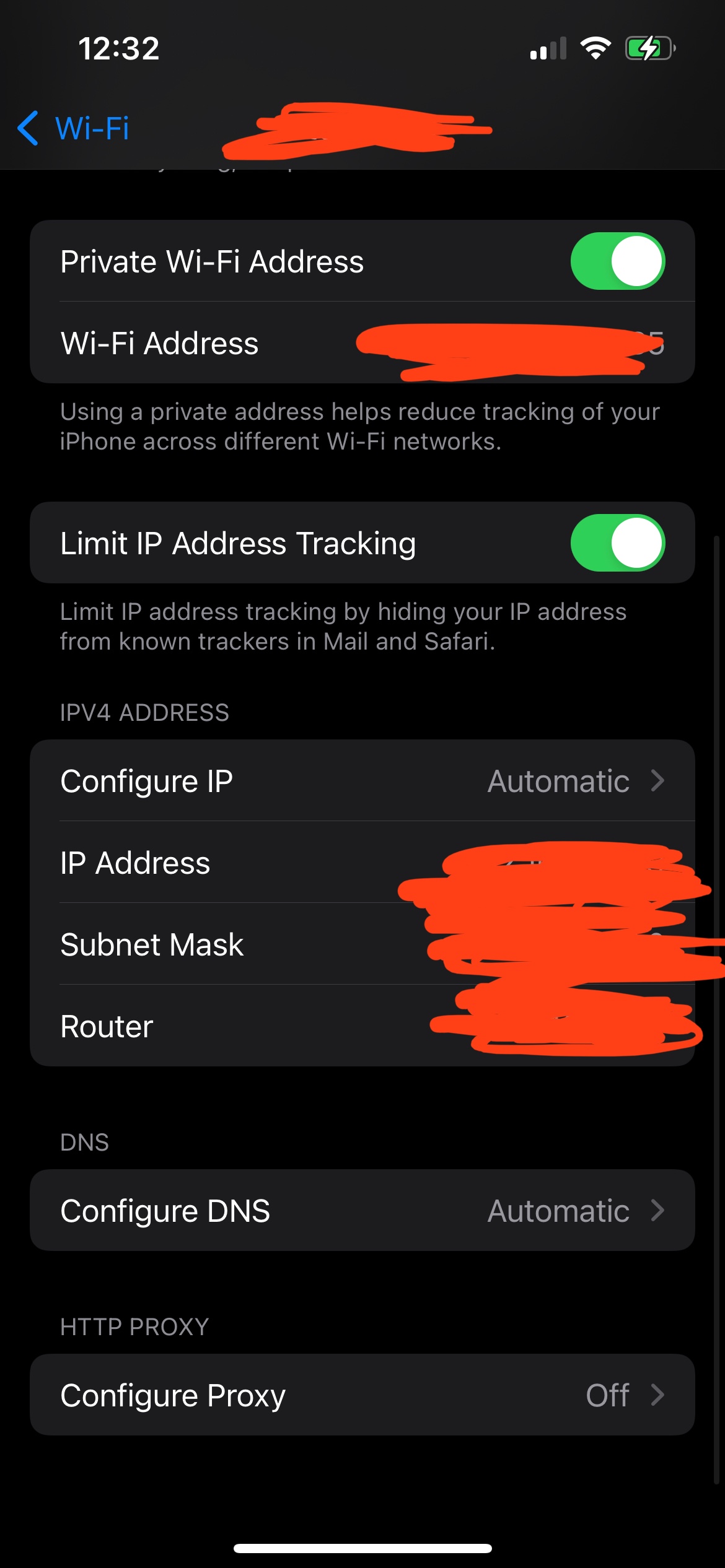Open Configure Proxy settings
Viewport: 725px width, 1568px height.
point(362,1395)
